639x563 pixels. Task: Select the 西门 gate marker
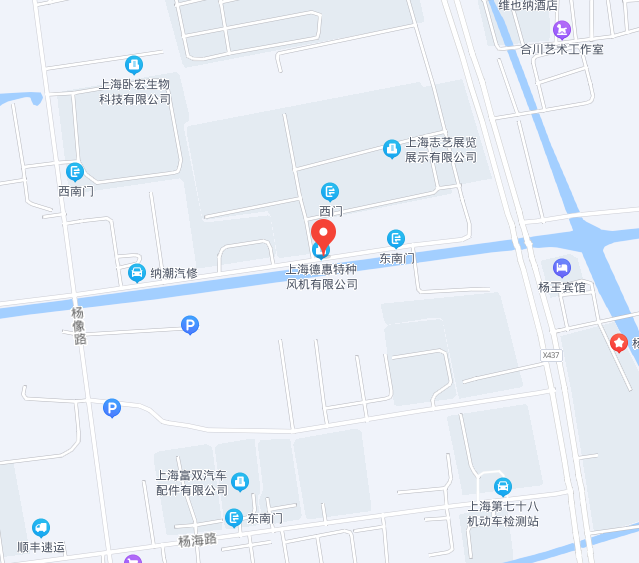coord(330,191)
